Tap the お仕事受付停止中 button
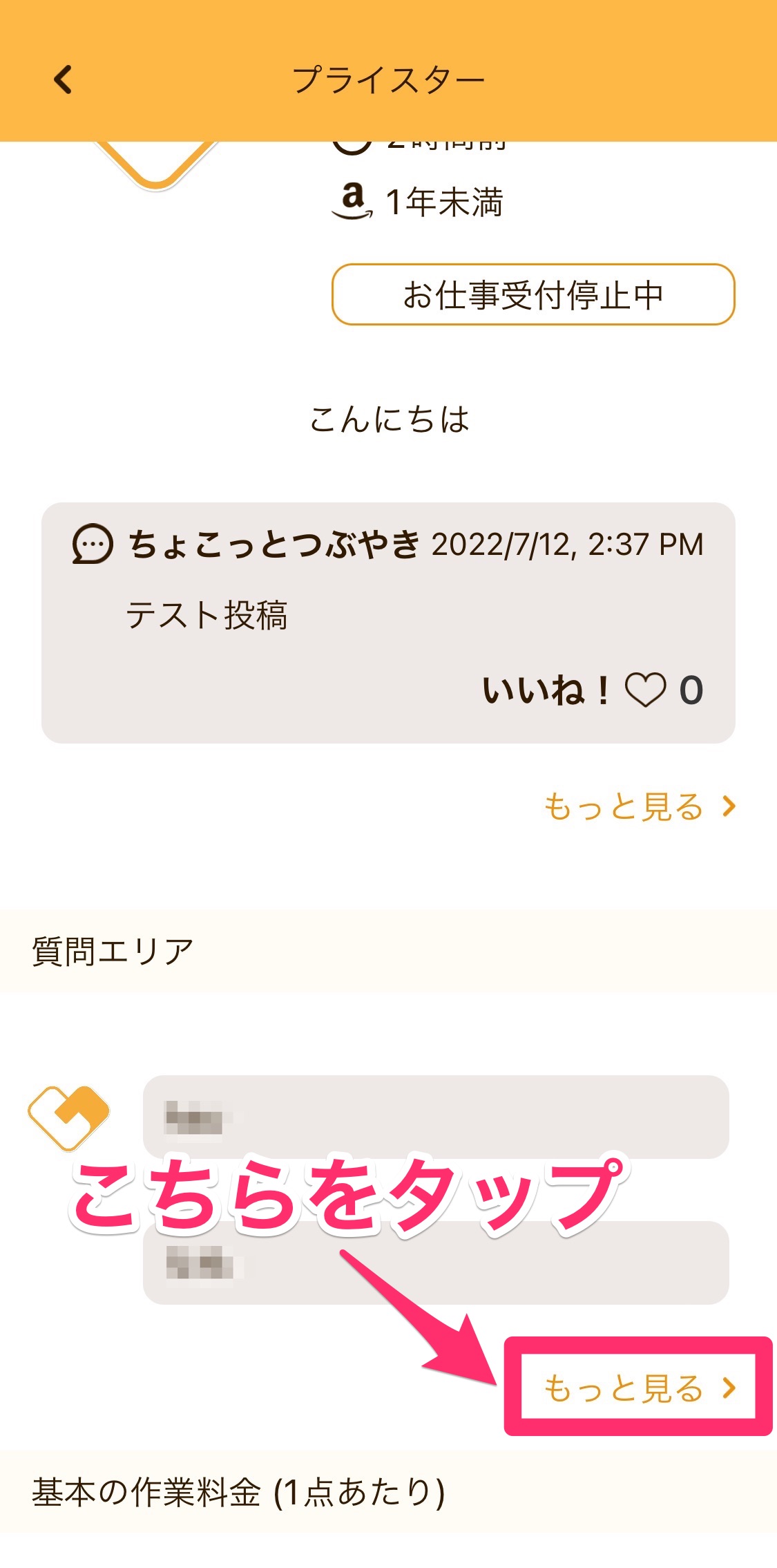Image resolution: width=777 pixels, height=1568 pixels. [533, 294]
